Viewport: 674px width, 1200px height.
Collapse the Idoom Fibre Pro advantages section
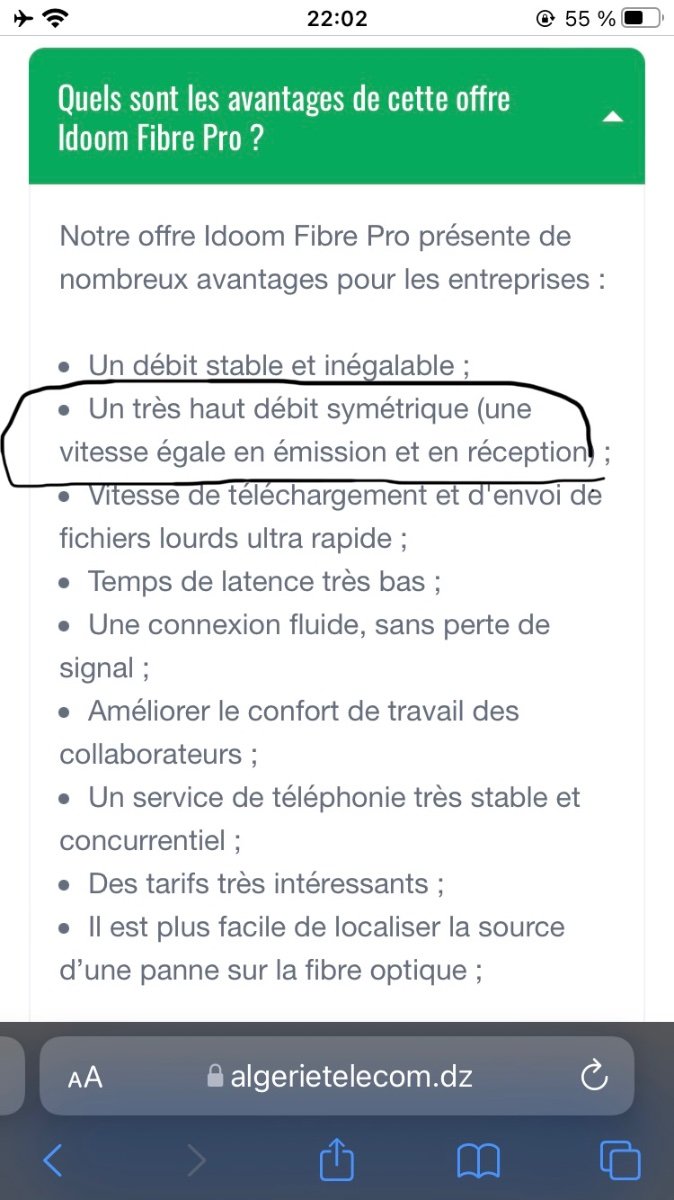click(613, 117)
